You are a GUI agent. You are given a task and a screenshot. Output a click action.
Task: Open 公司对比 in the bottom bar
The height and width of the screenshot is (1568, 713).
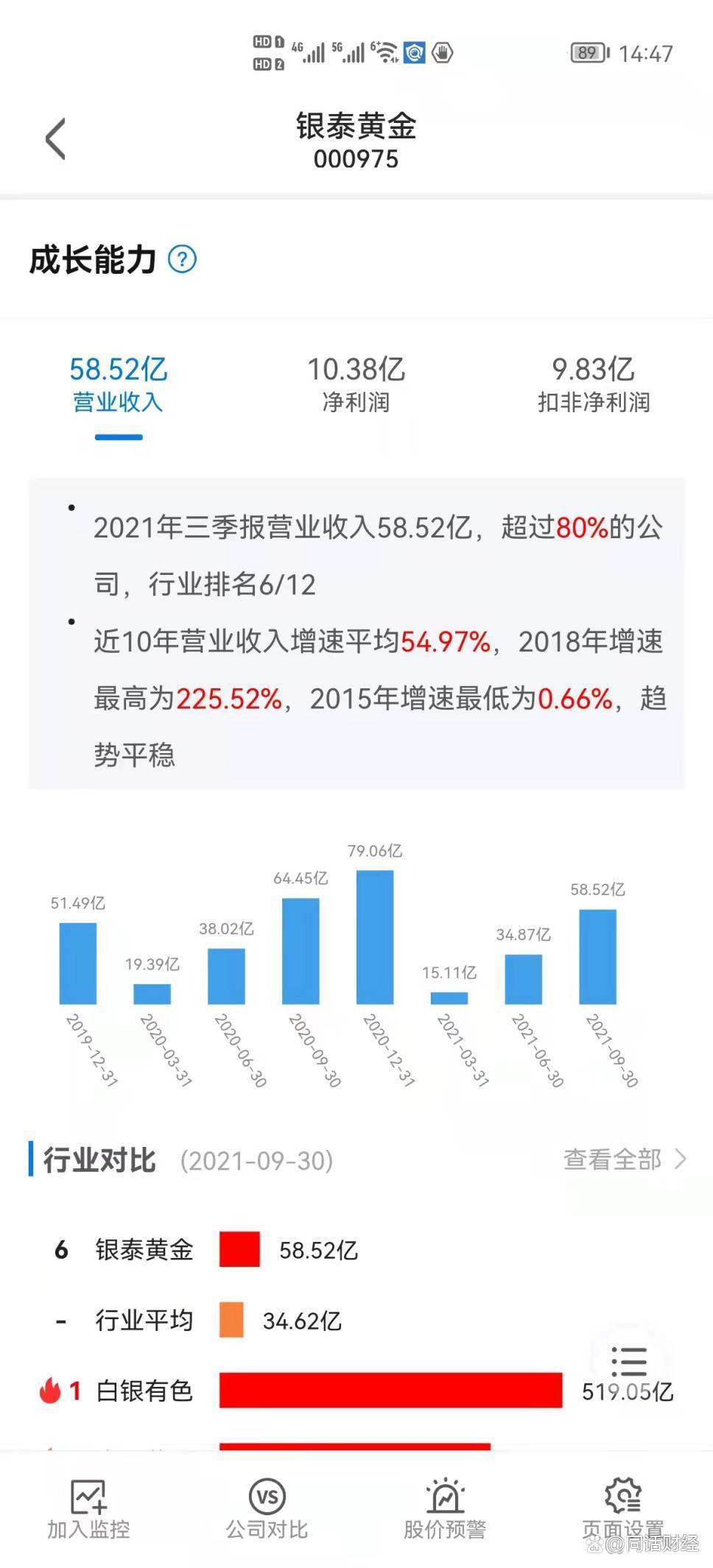tap(267, 1509)
